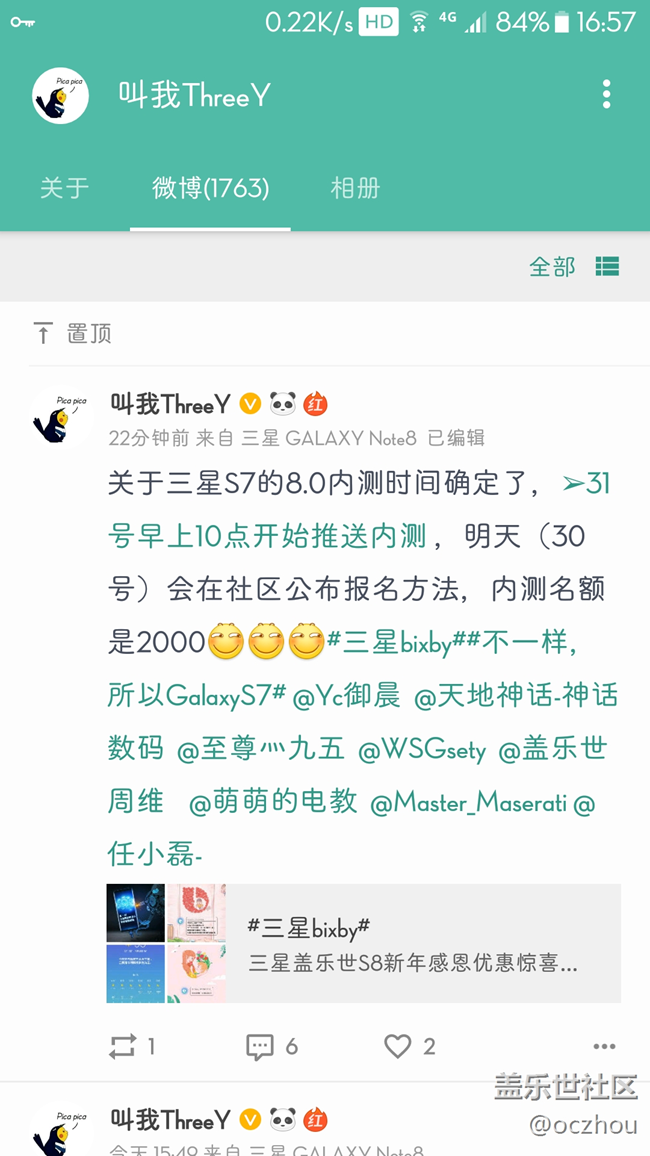Screen dimensions: 650x1156
Task: Repost the pinned 三星S7 post
Action: 132,1046
